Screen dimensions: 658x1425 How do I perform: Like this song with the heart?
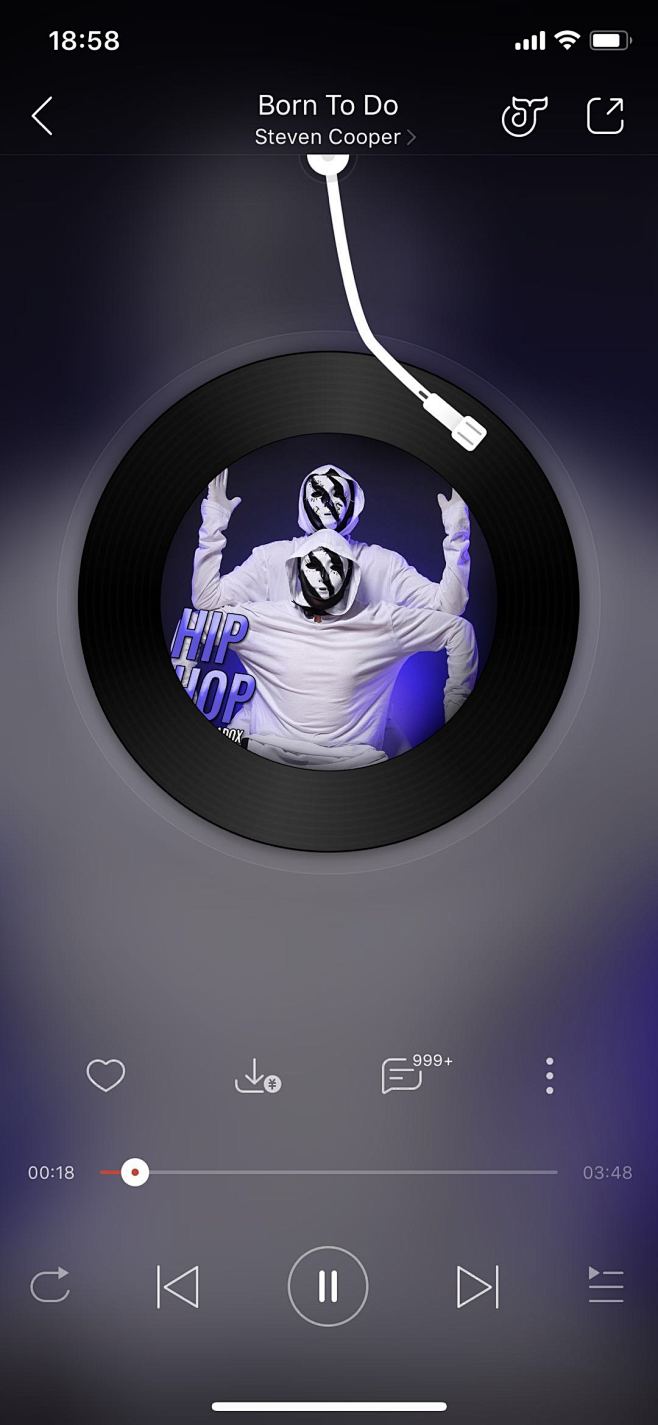click(x=105, y=1076)
